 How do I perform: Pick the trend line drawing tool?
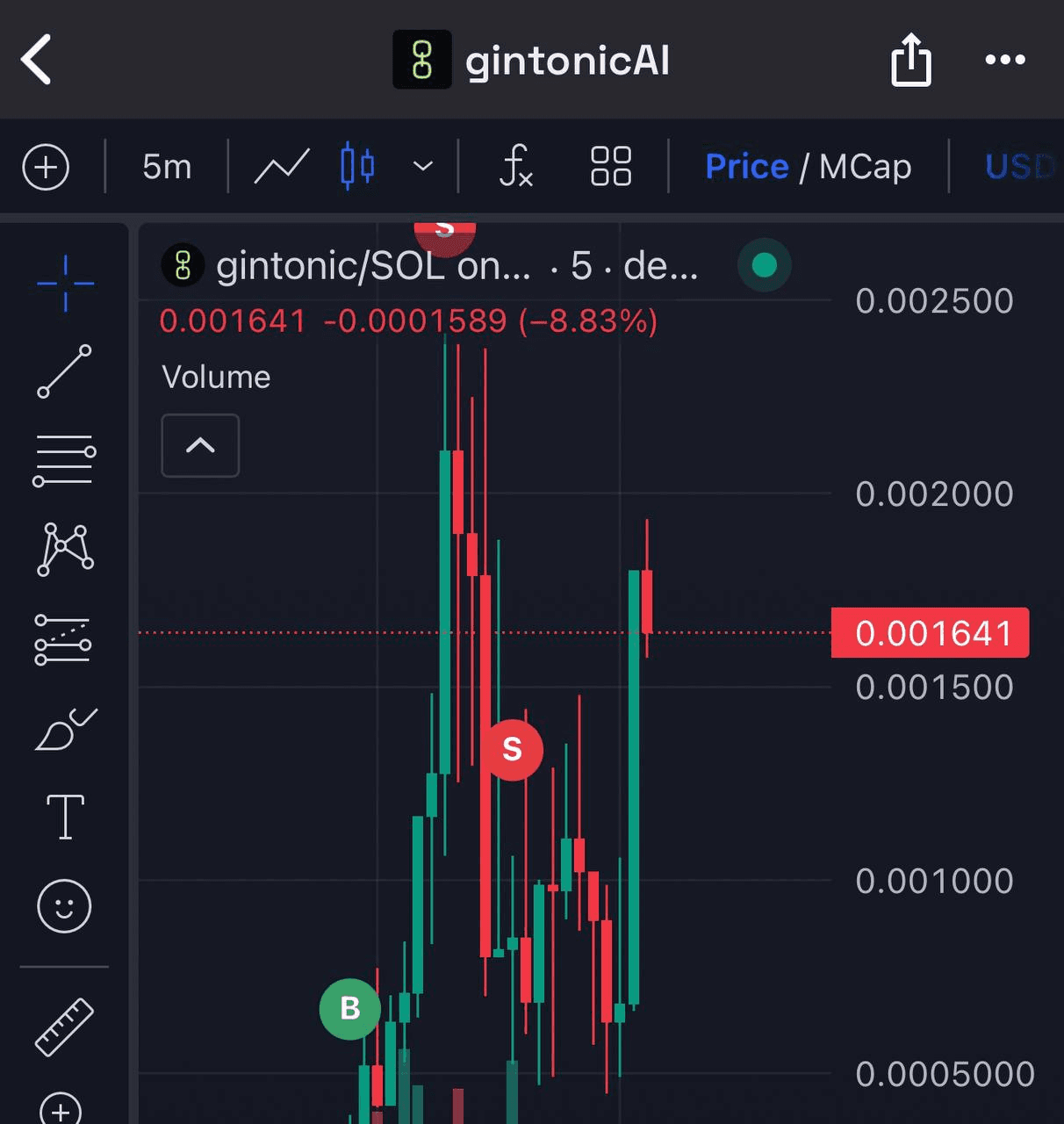click(64, 371)
